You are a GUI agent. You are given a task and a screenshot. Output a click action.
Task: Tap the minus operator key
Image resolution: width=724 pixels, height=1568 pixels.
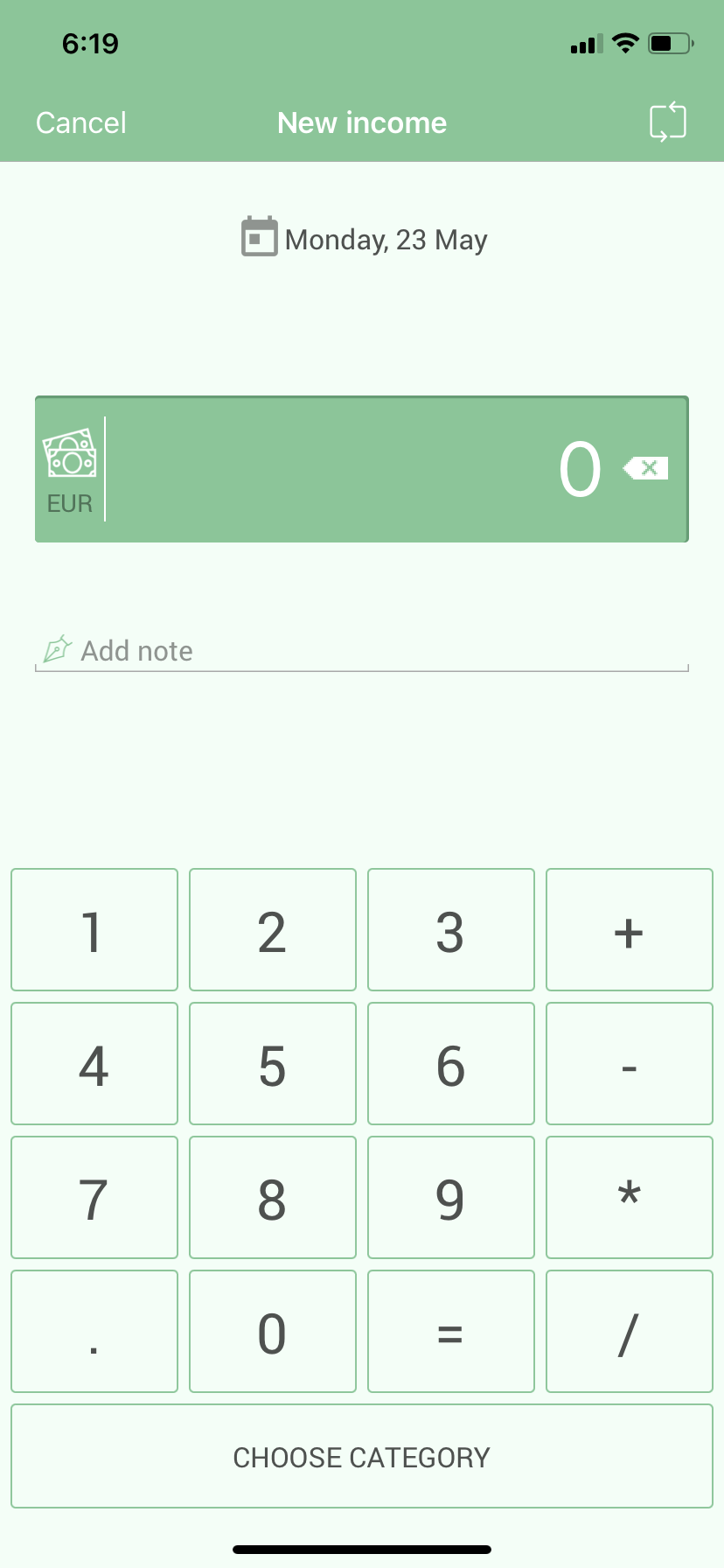coord(630,1064)
